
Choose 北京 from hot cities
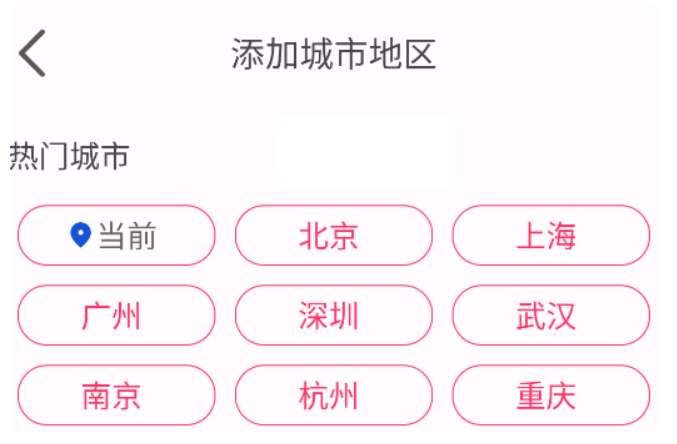(334, 235)
